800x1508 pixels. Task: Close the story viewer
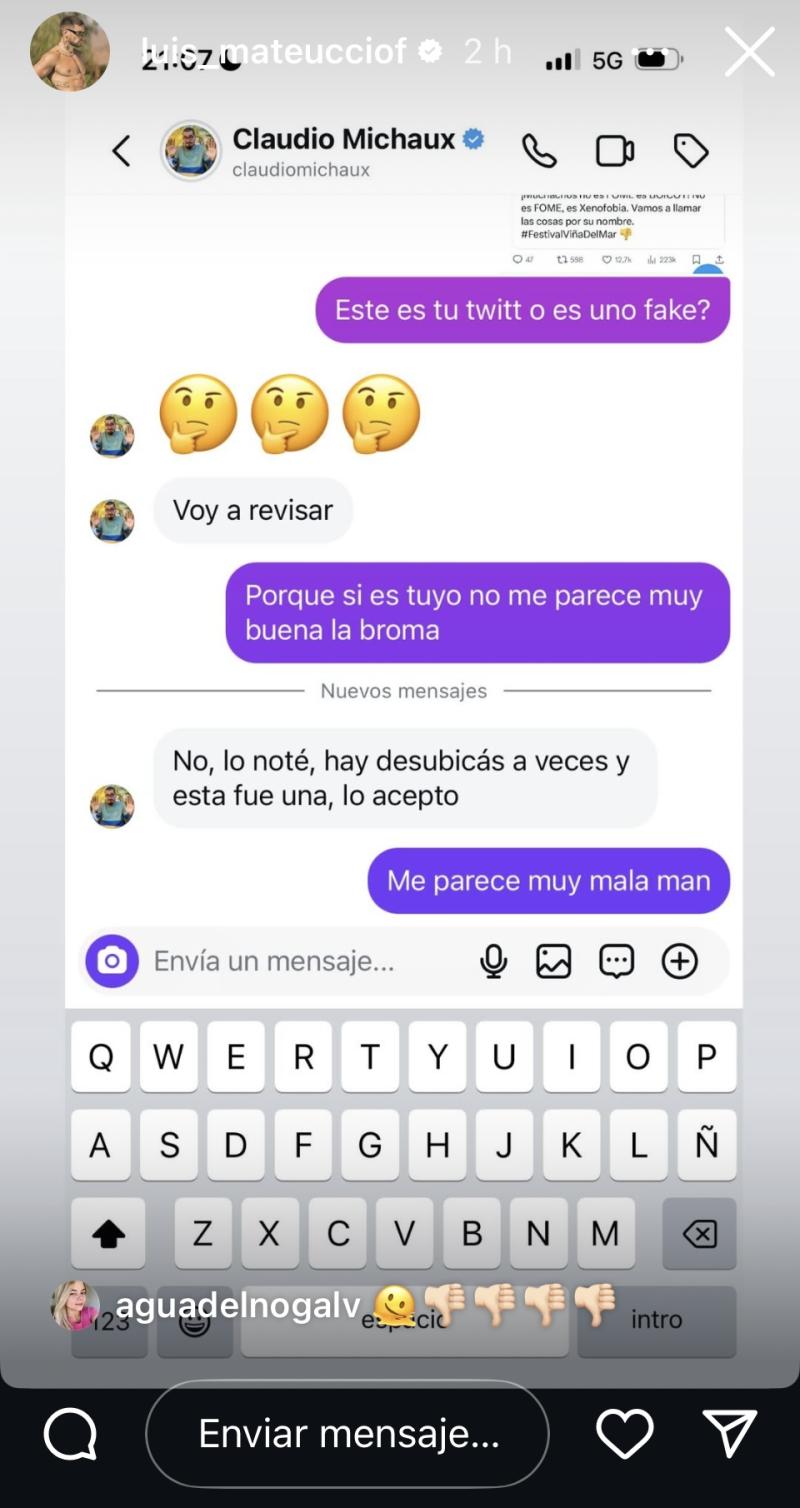(749, 52)
